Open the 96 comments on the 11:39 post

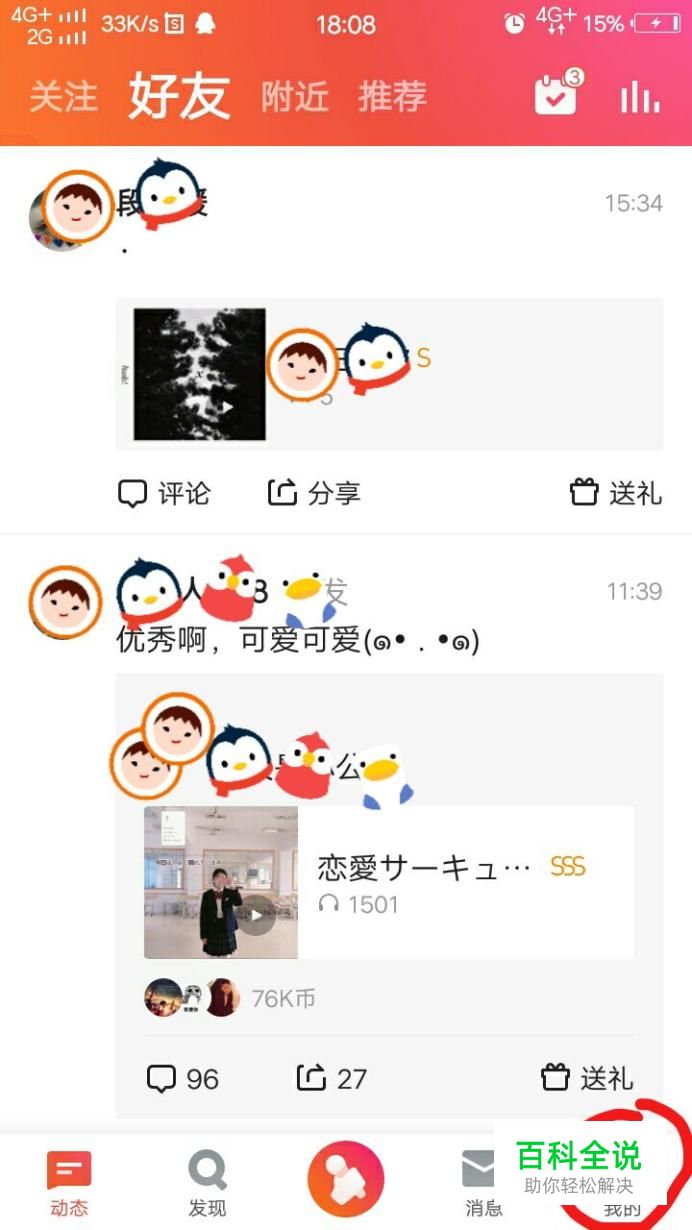coord(182,1078)
